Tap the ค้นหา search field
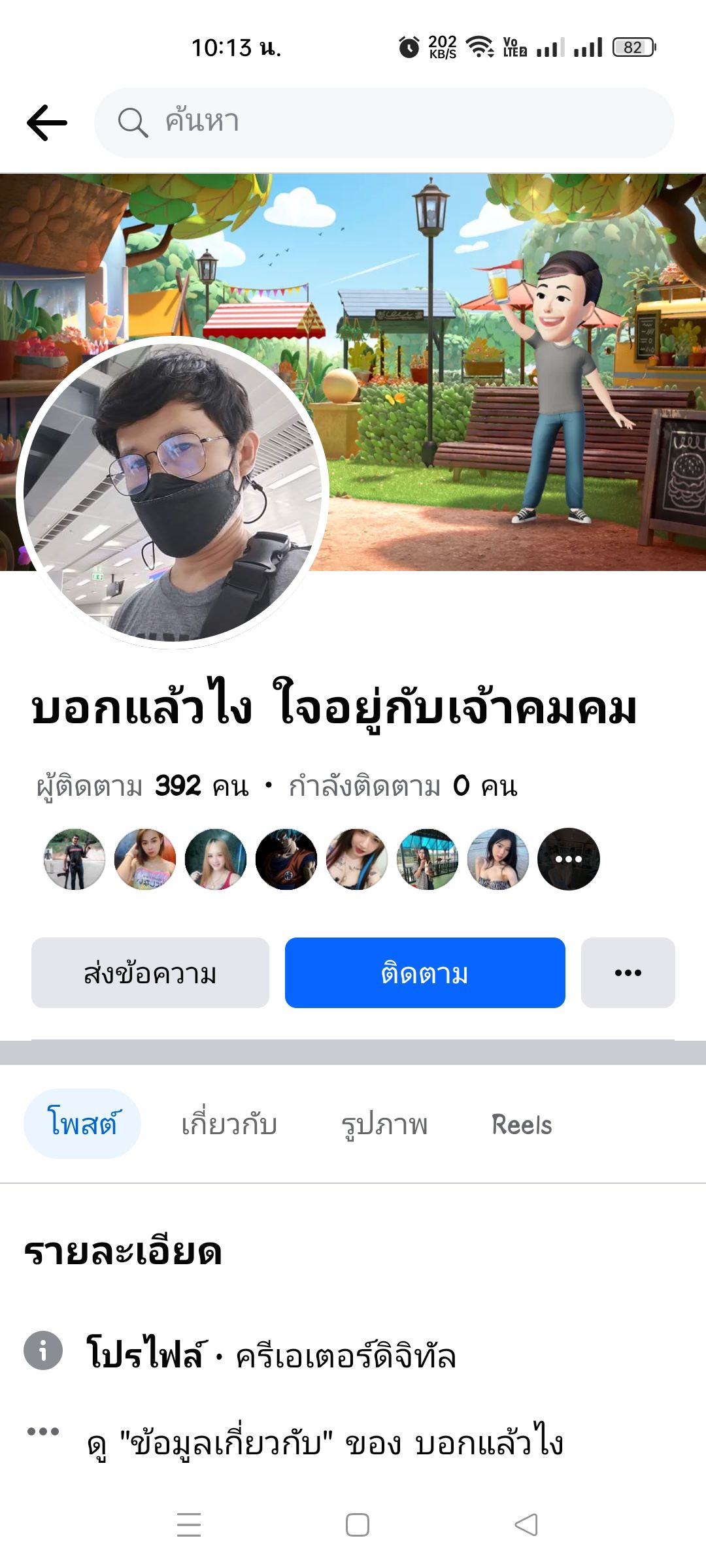 click(x=384, y=123)
